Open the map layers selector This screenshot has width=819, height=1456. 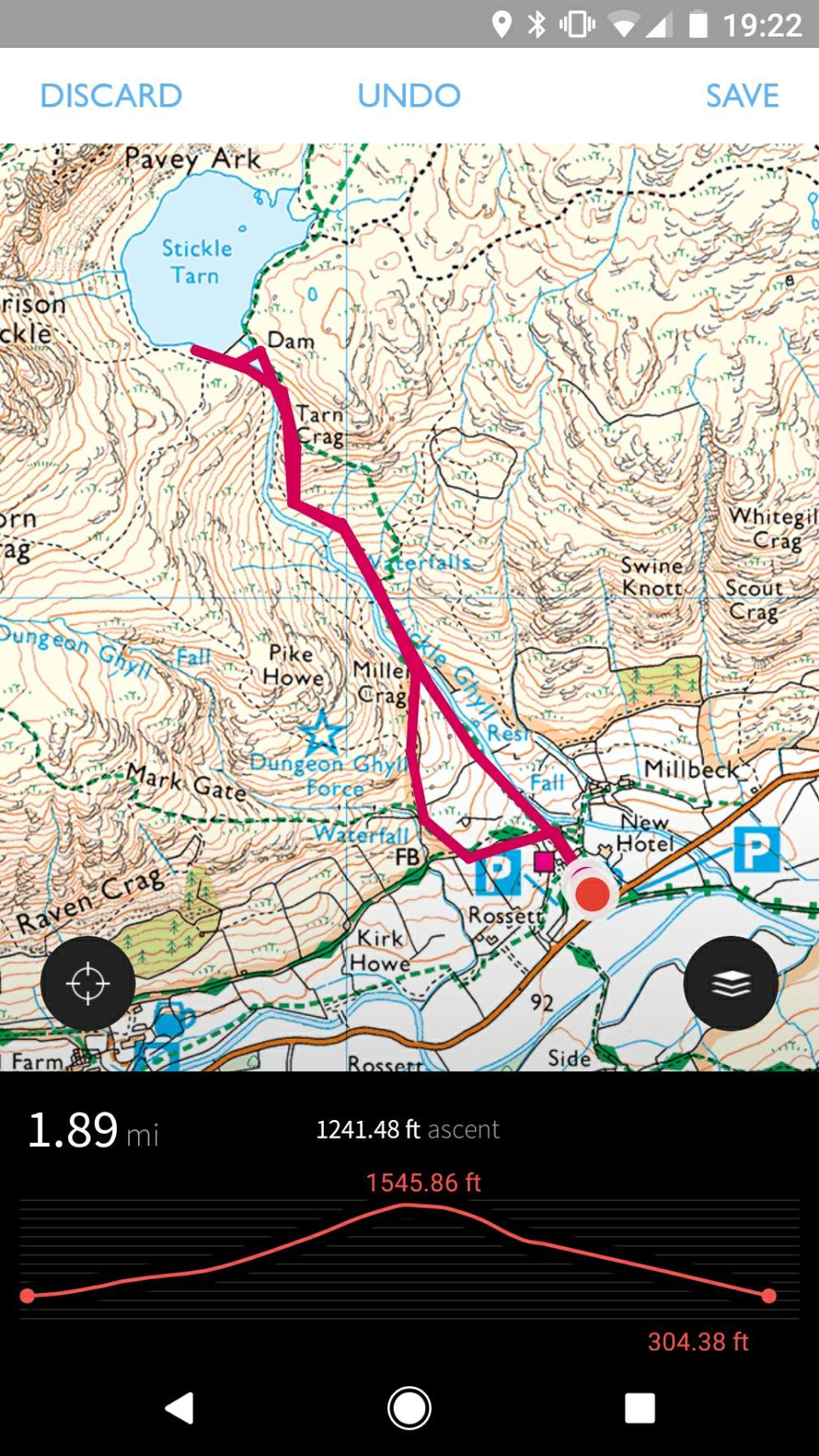(731, 983)
